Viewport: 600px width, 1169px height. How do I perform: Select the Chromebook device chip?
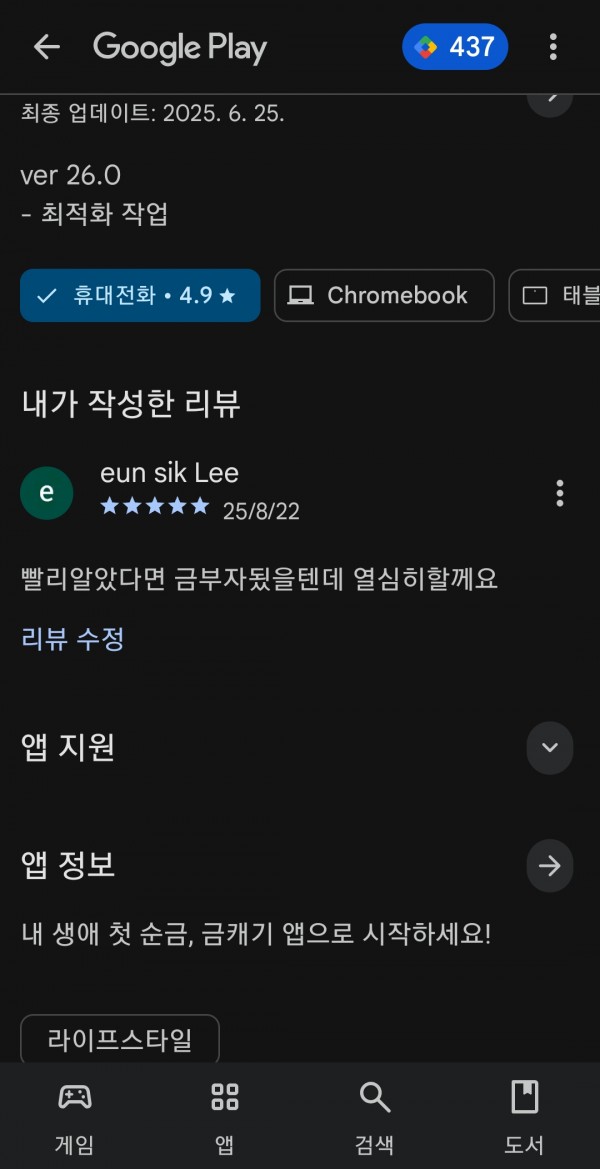click(384, 296)
